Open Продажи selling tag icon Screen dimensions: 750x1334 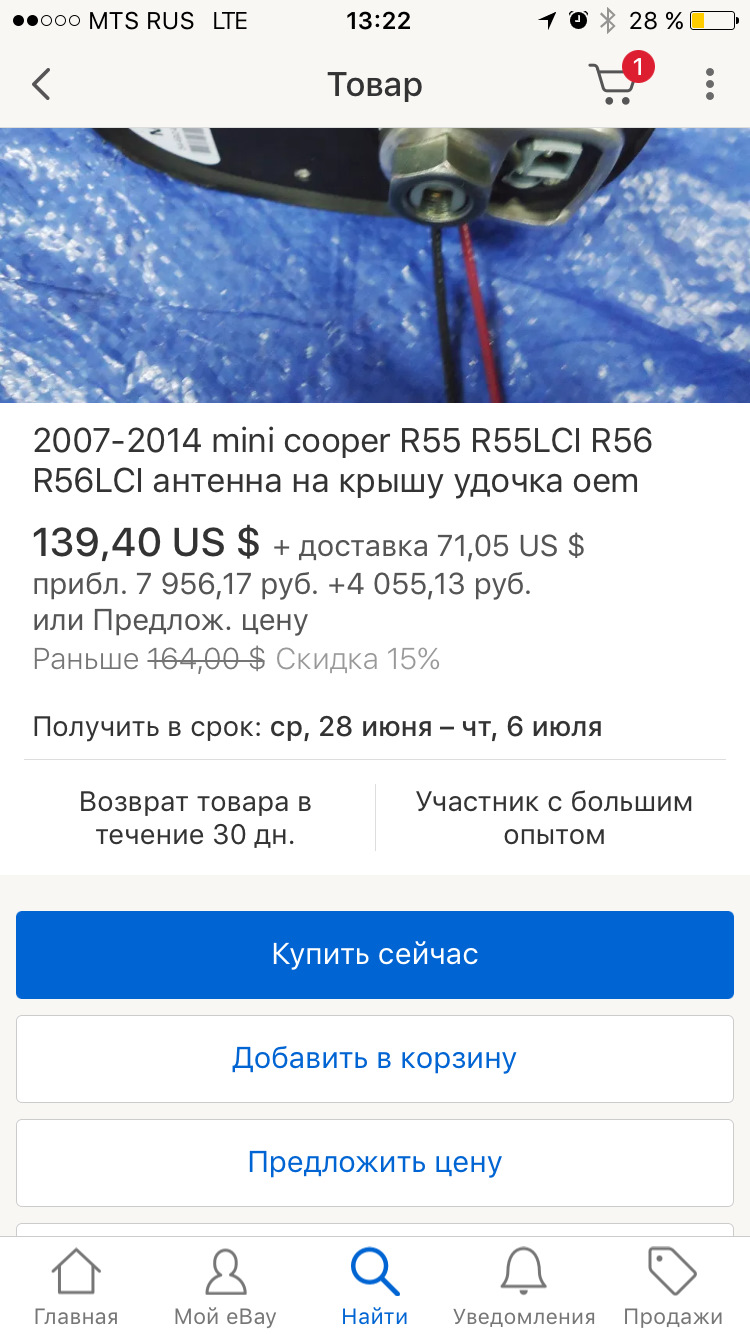click(671, 1285)
